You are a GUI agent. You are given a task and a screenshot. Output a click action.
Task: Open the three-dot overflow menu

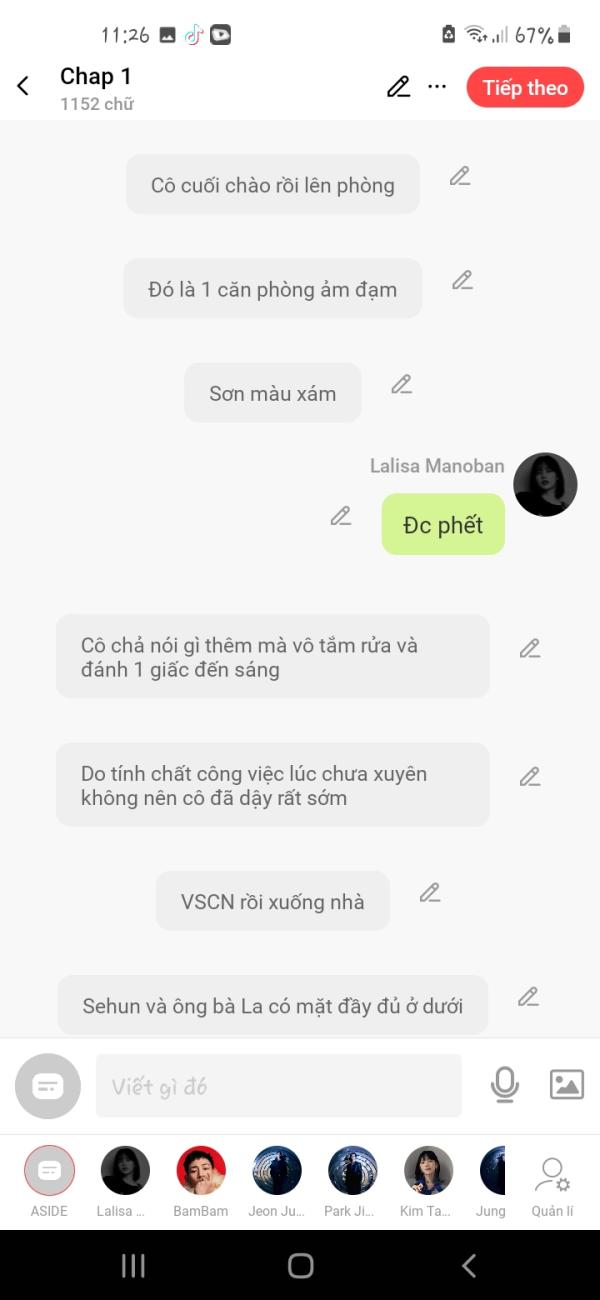(437, 87)
